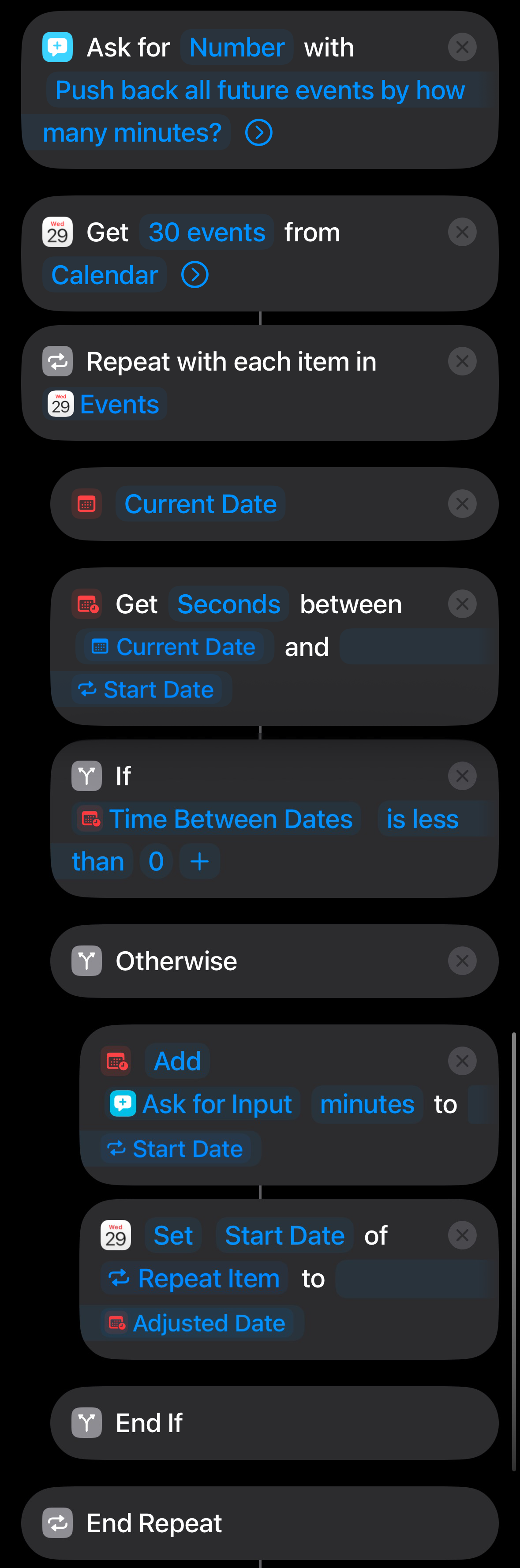This screenshot has width=520, height=1568.
Task: Remove the Repeat with each item action
Action: pyautogui.click(x=462, y=362)
